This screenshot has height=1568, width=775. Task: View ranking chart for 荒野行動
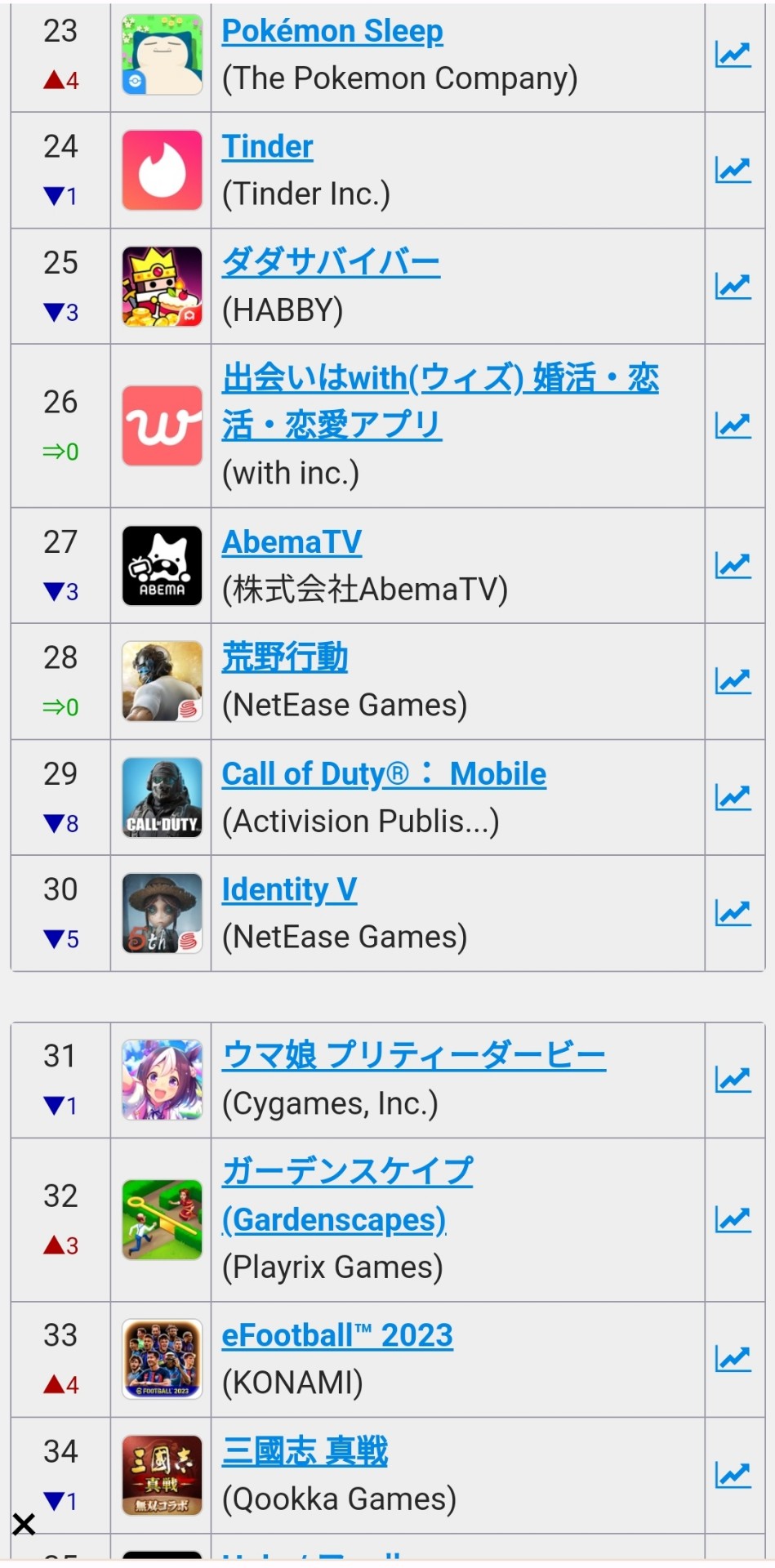point(733,681)
